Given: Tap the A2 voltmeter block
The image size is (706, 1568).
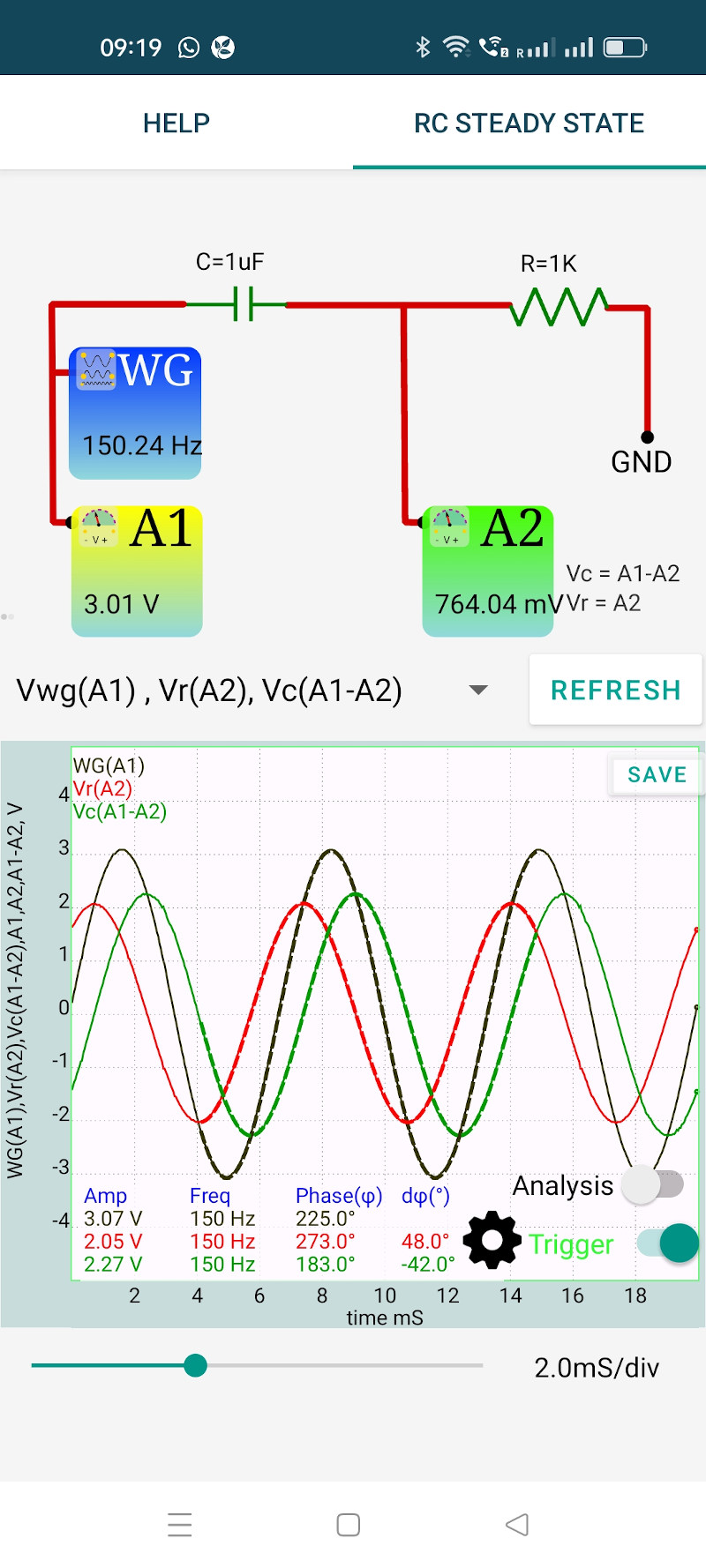Looking at the screenshot, I should pos(488,571).
